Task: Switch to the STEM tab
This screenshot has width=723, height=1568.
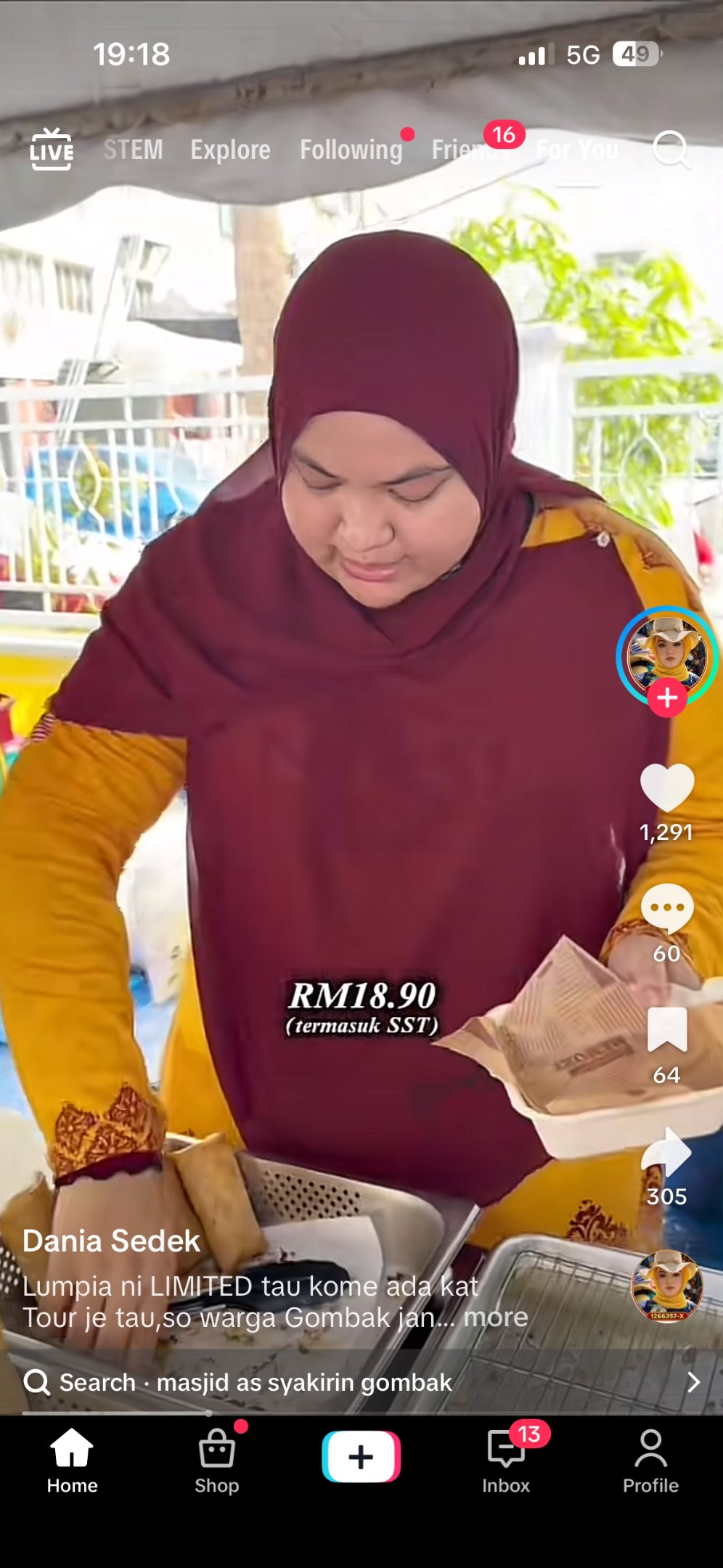Action: click(133, 150)
